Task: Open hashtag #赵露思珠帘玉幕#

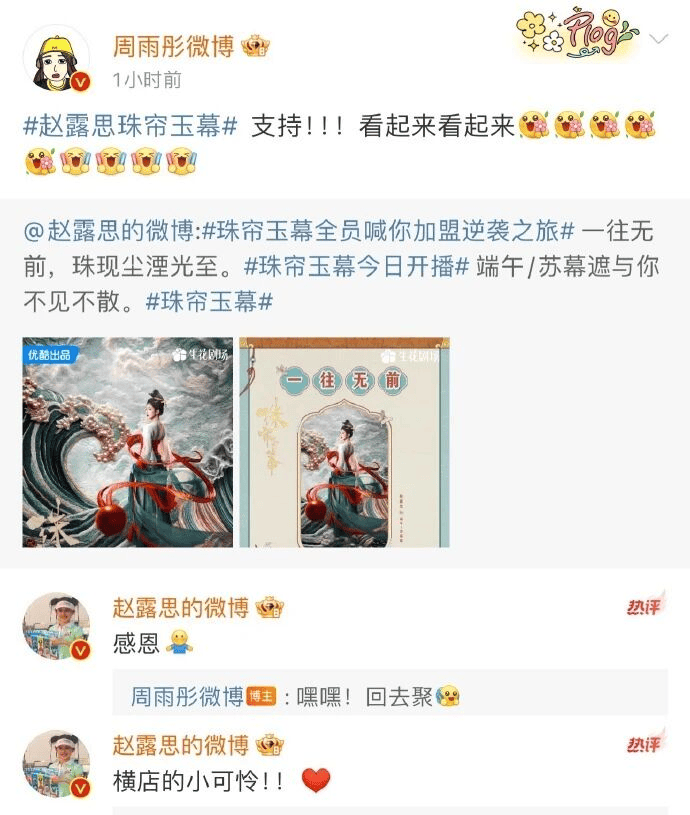Action: click(x=131, y=127)
